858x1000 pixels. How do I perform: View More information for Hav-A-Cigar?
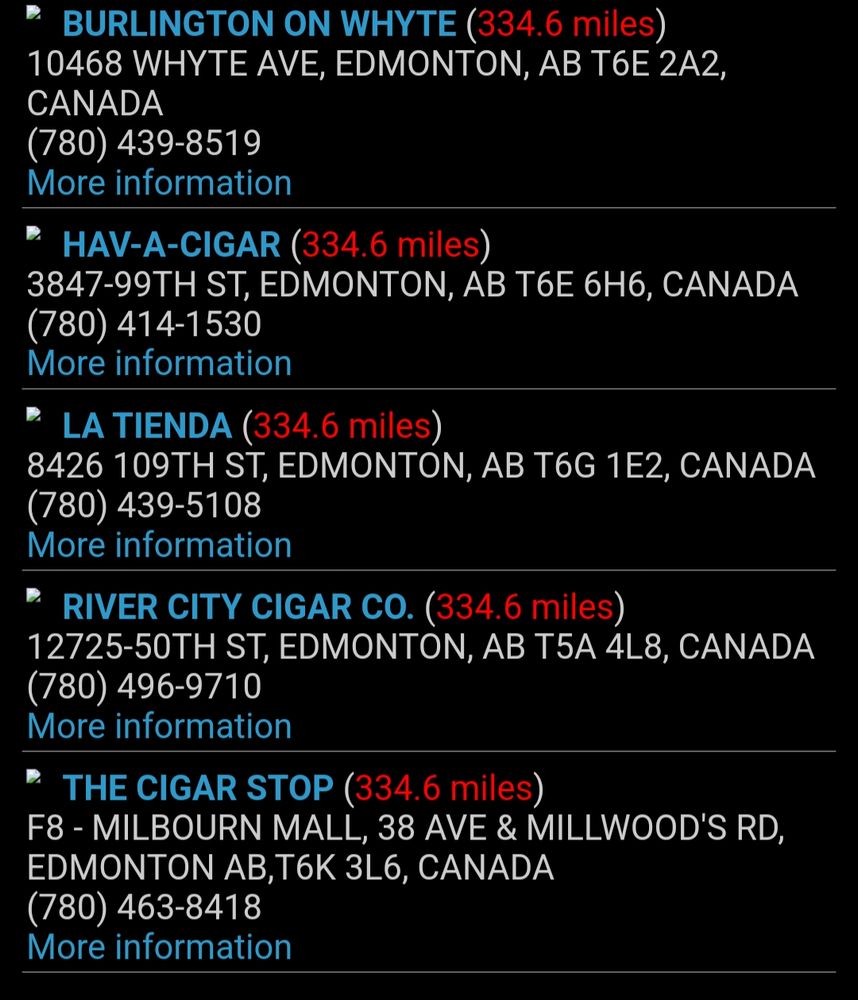click(x=159, y=363)
